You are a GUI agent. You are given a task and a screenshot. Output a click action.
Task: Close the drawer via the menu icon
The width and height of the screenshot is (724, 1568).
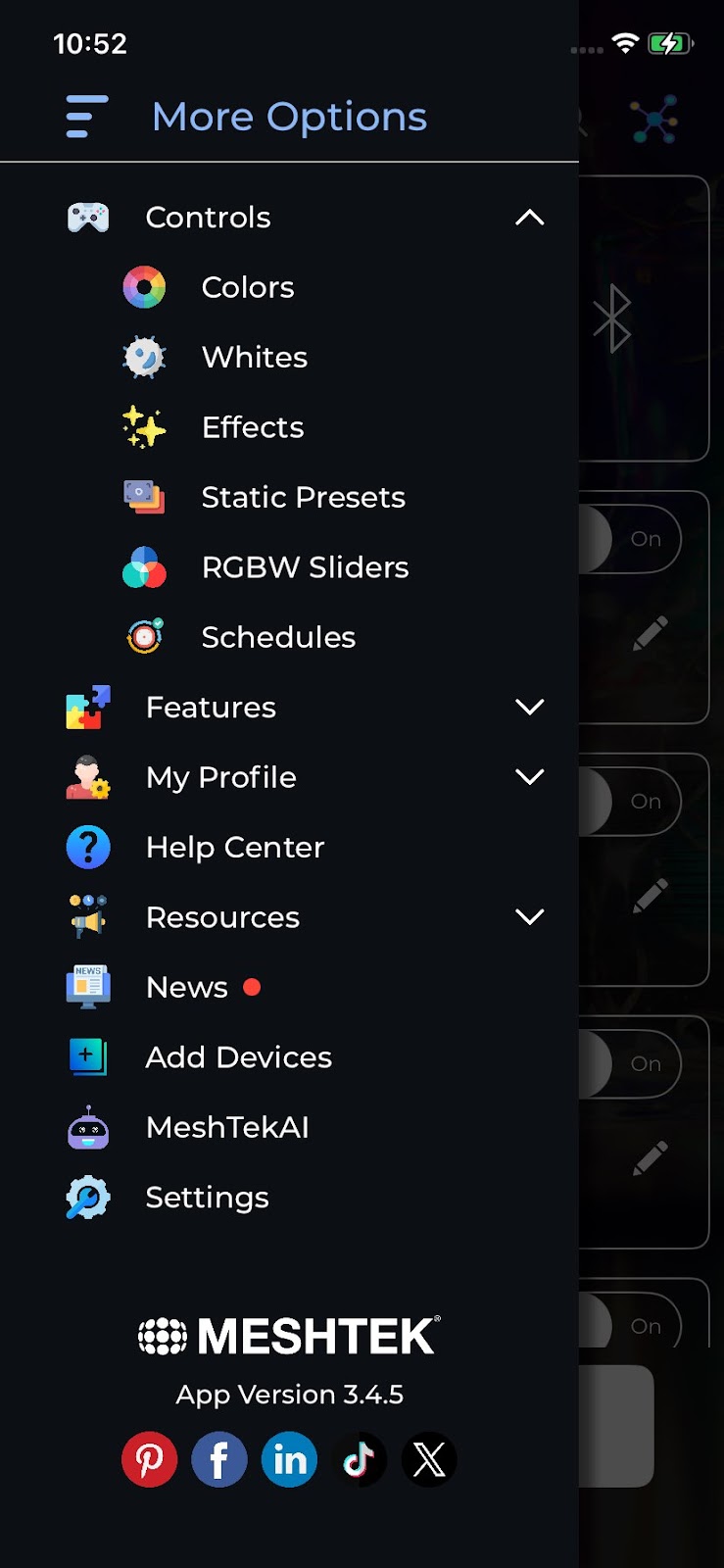(x=86, y=117)
